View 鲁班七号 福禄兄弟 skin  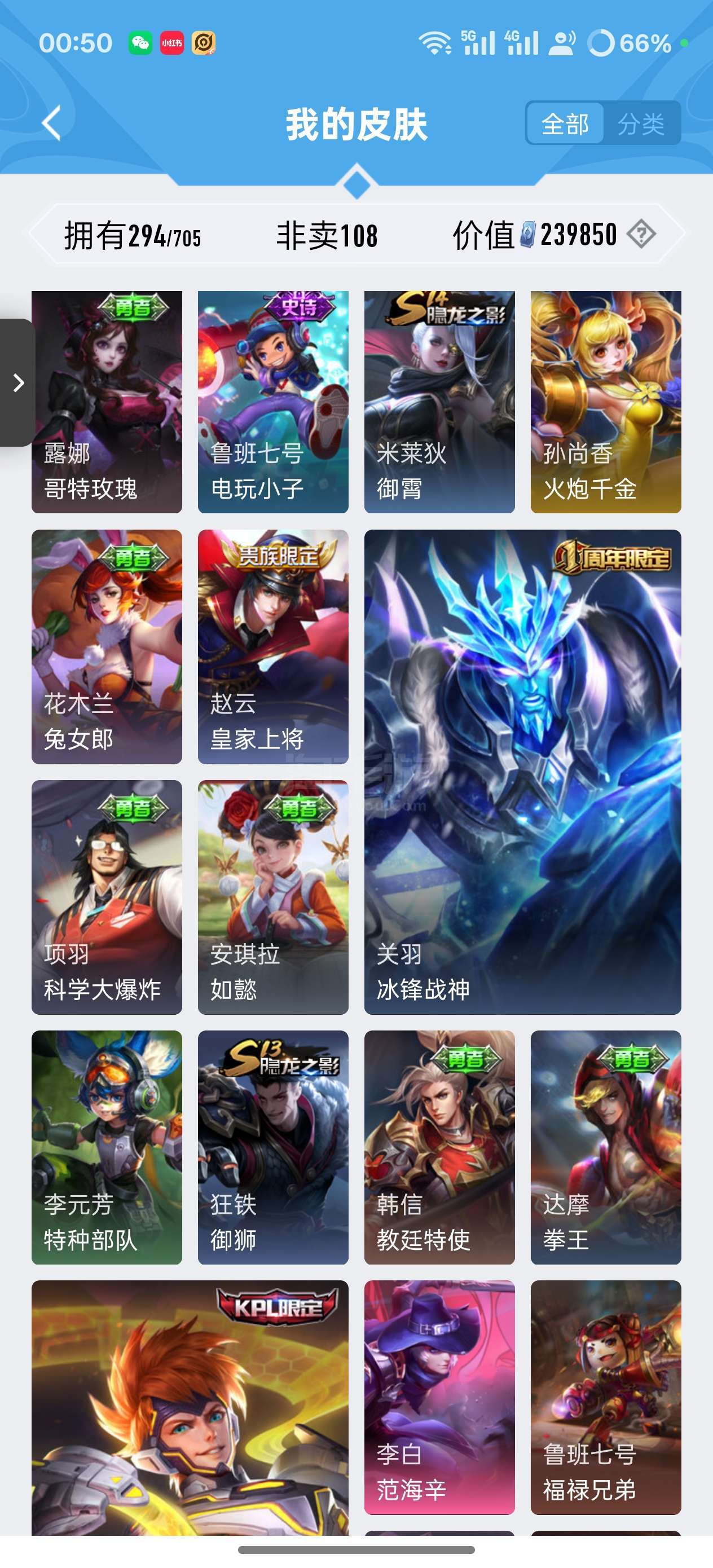[x=605, y=1398]
